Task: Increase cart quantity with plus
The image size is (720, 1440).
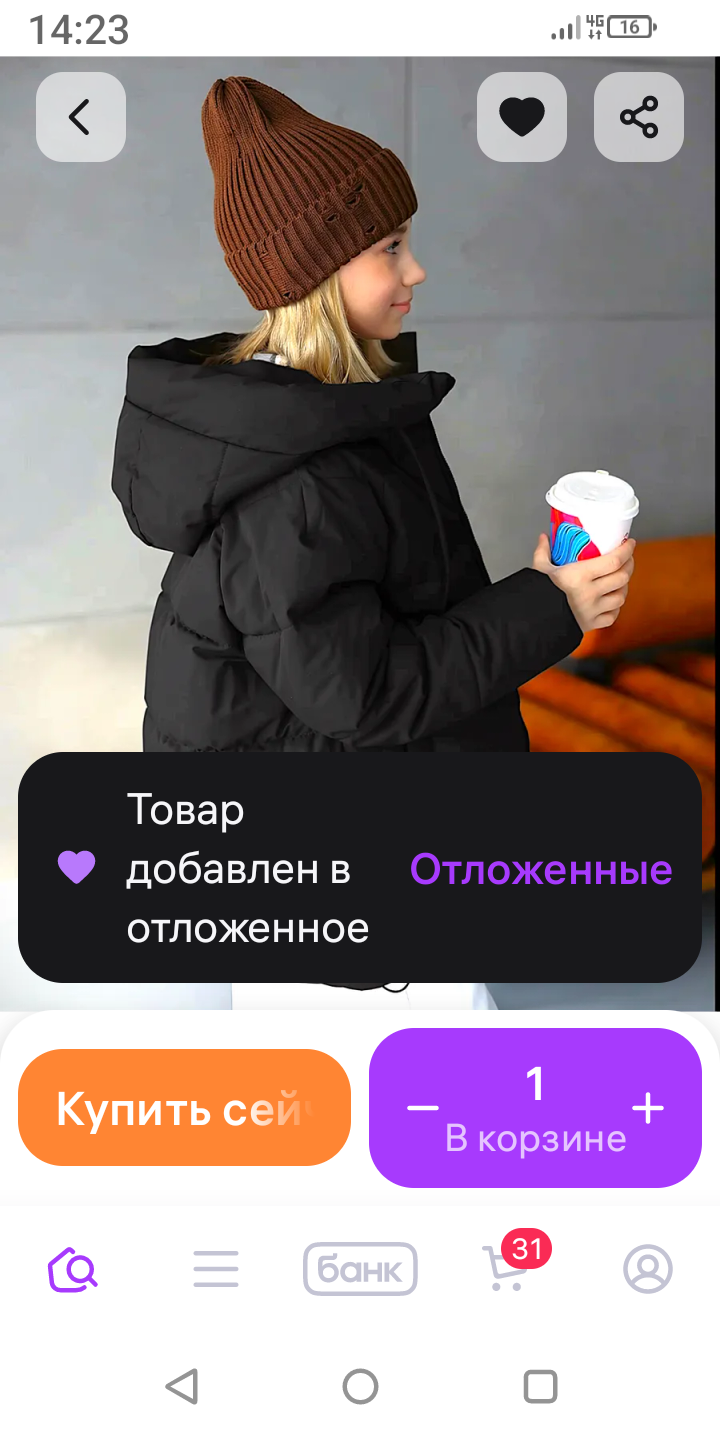Action: coord(648,1108)
